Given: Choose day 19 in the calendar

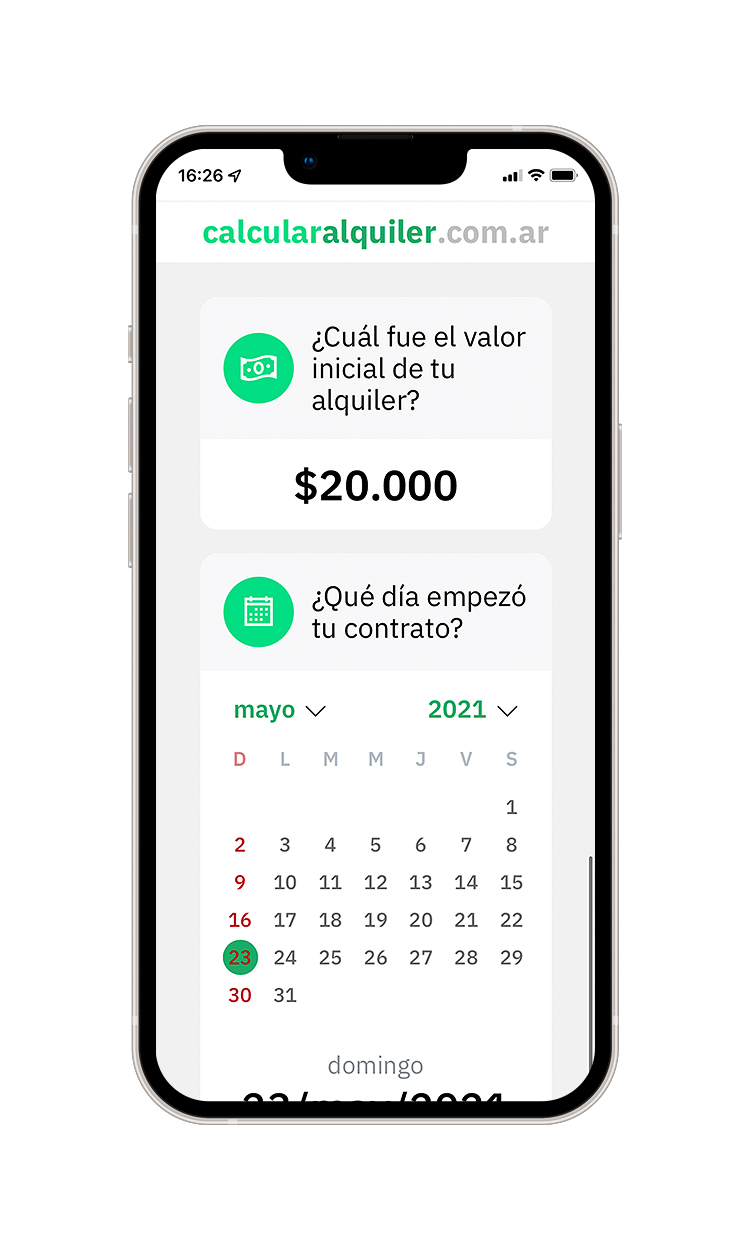Looking at the screenshot, I should point(375,920).
